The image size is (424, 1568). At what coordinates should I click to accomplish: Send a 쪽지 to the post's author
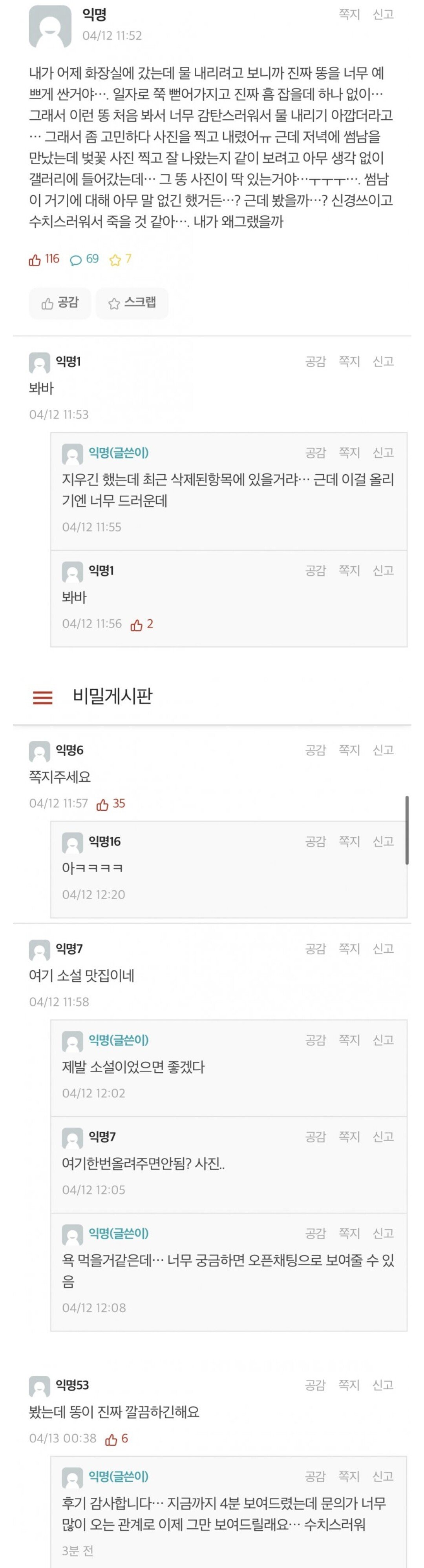click(349, 14)
